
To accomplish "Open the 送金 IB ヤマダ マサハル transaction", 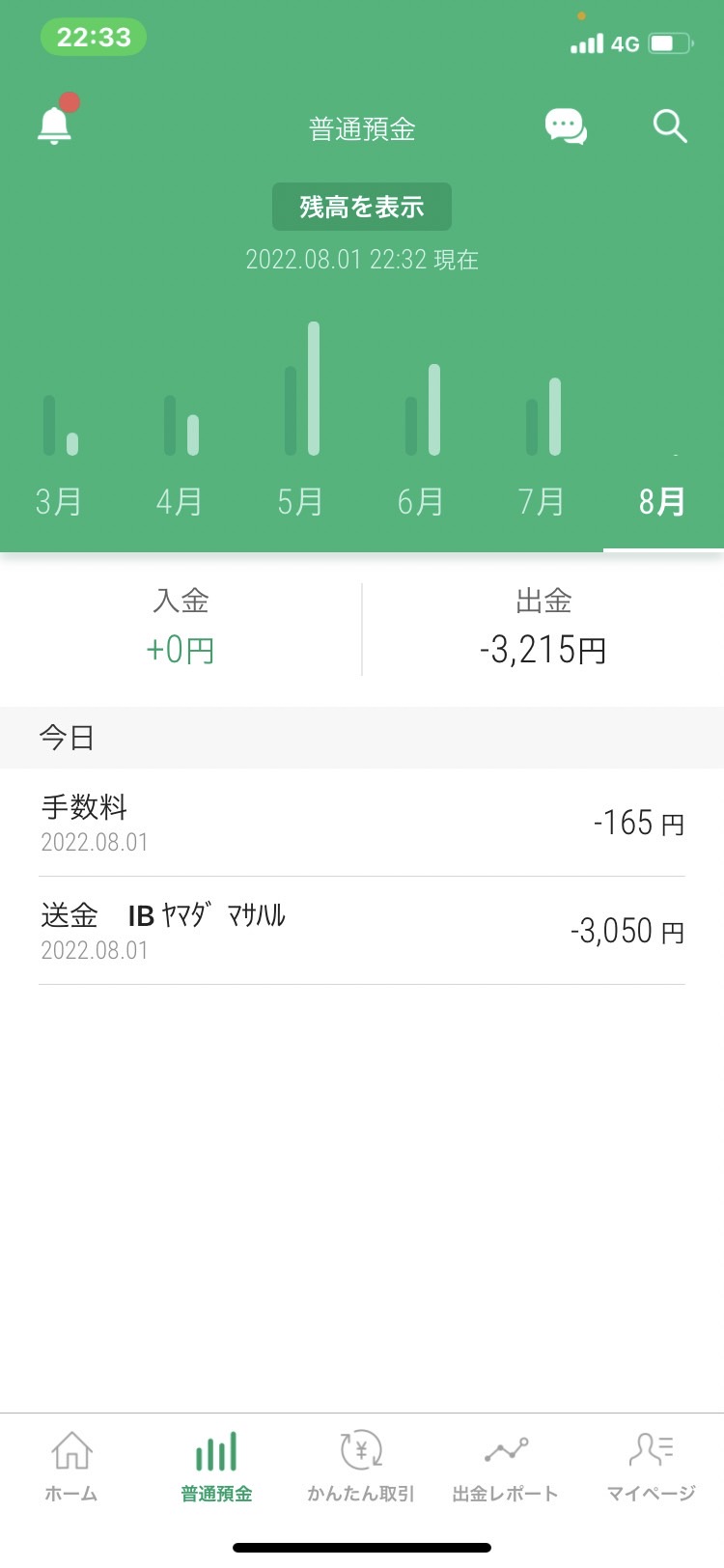I will [362, 931].
